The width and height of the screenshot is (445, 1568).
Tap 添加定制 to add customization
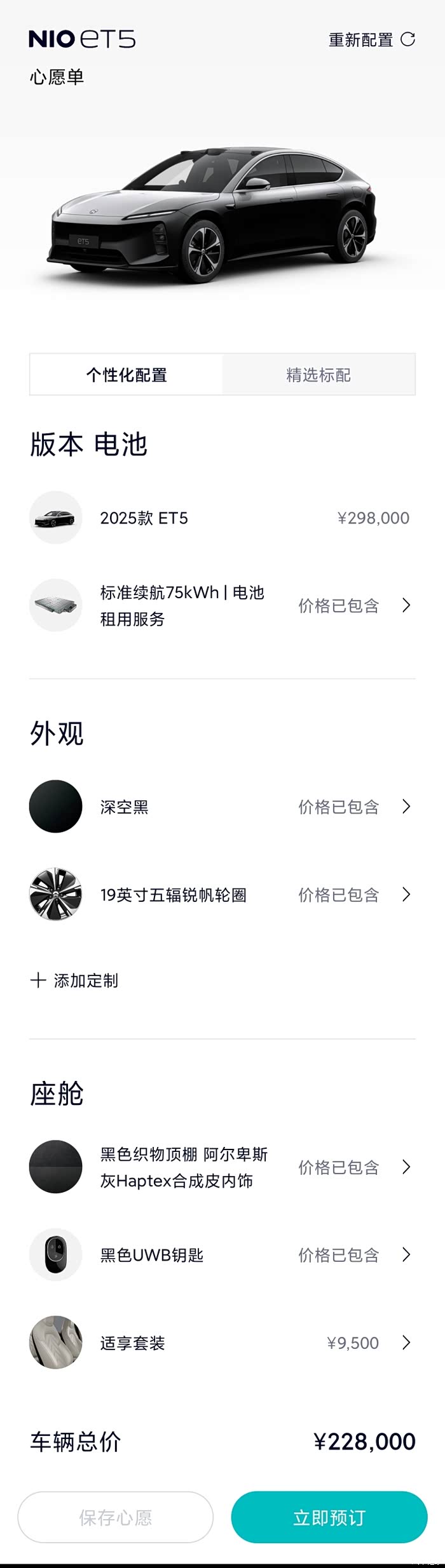coord(74,981)
